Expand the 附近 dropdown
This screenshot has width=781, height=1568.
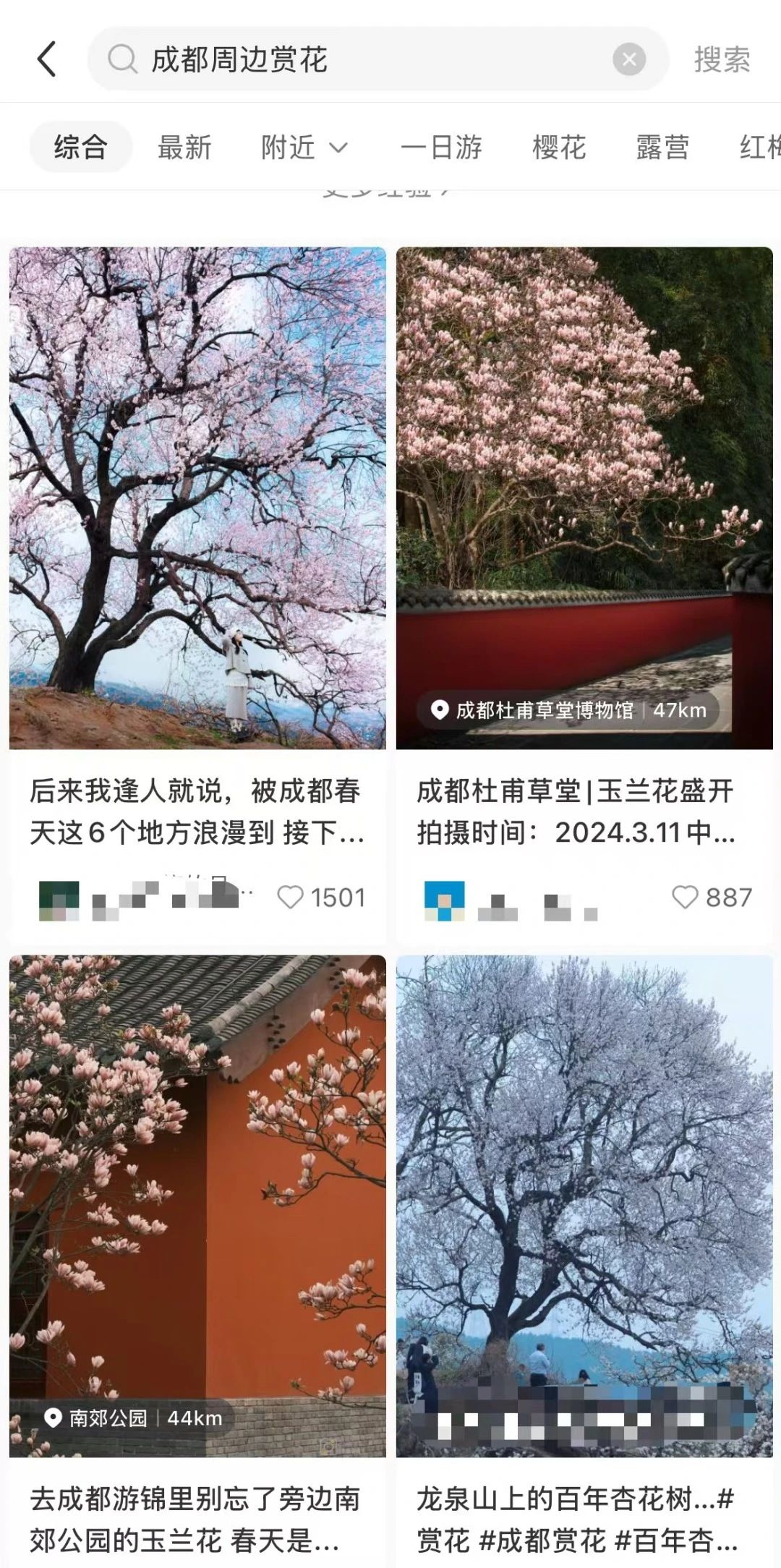pos(304,148)
